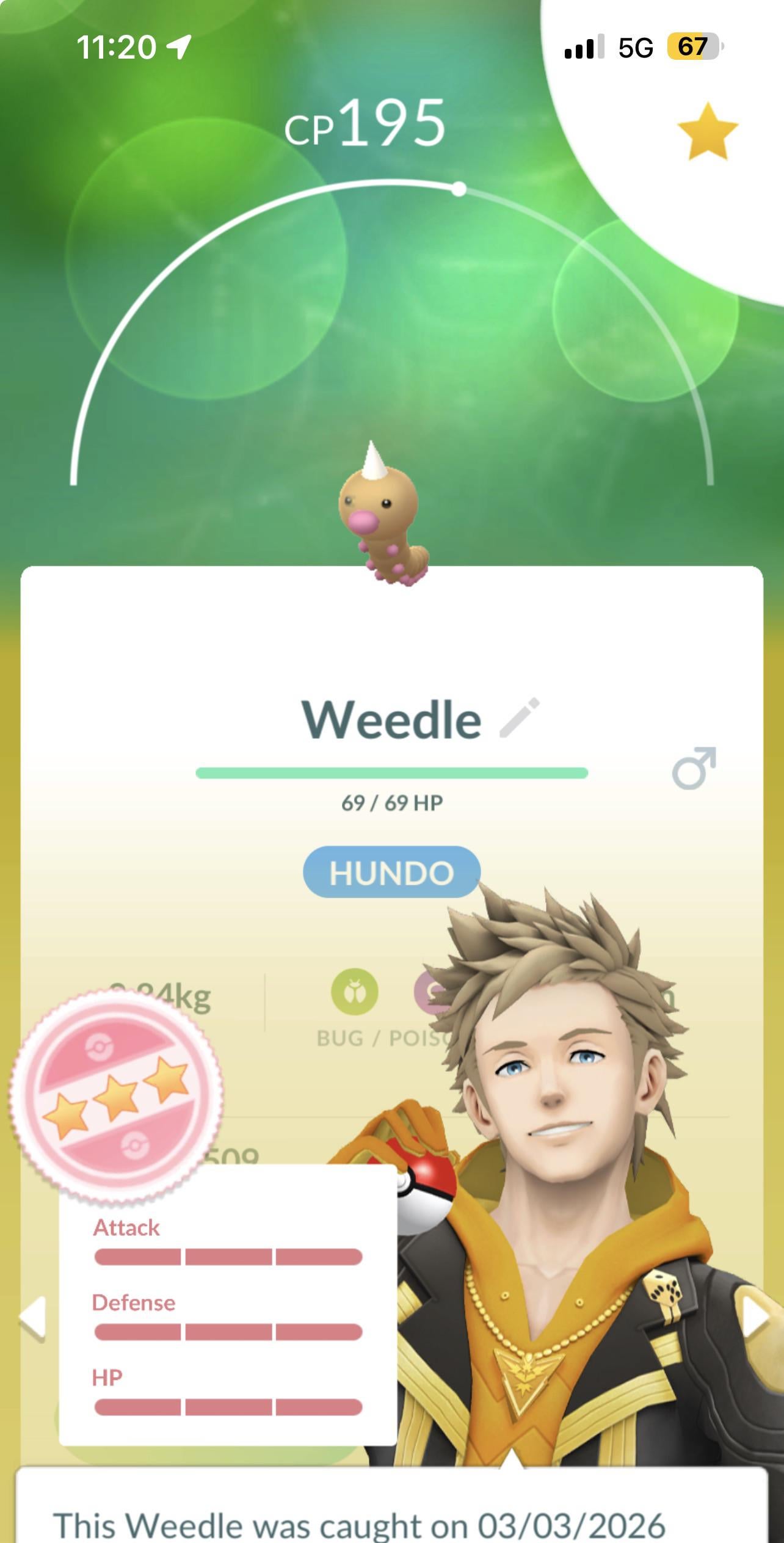This screenshot has width=784, height=1543.
Task: Toggle the favorite star for Weedle
Action: coord(707,132)
